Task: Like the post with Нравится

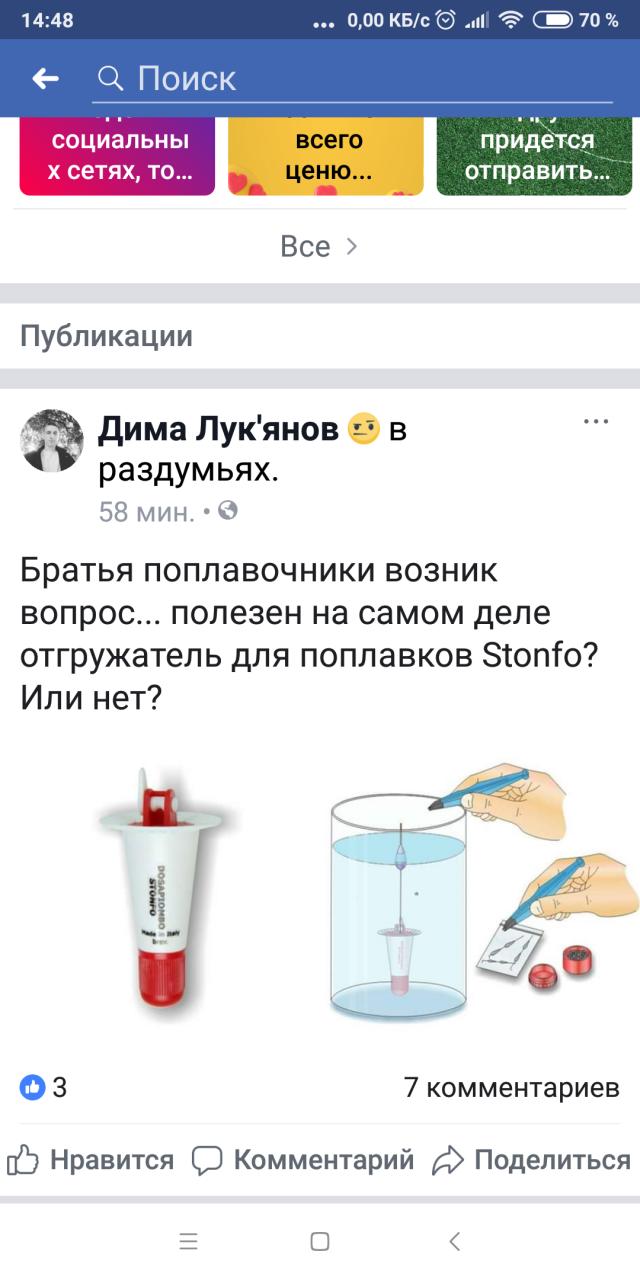Action: tap(92, 1160)
